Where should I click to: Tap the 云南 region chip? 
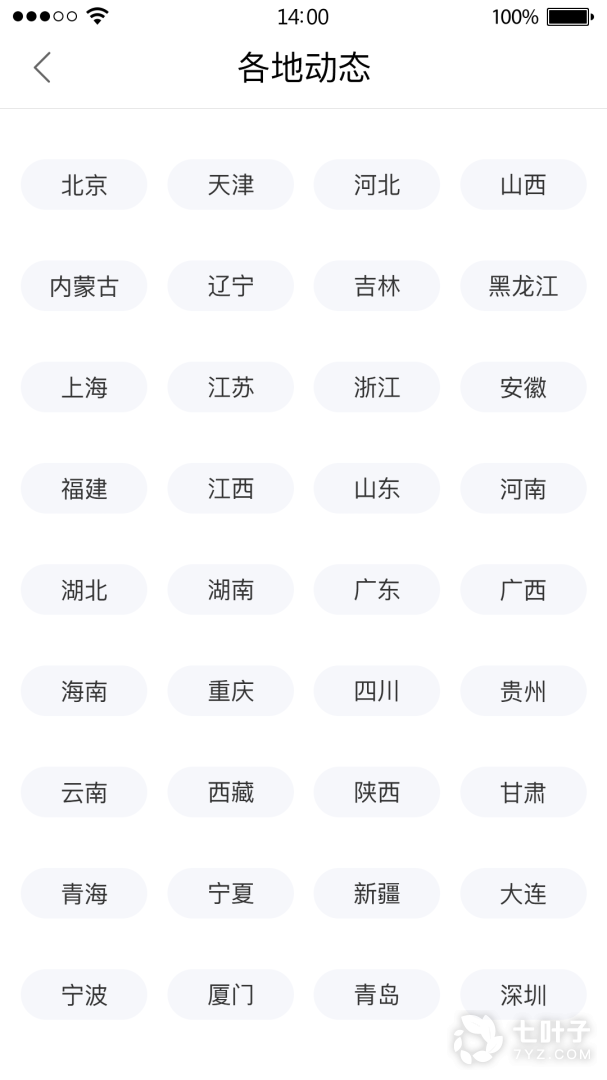tap(84, 793)
